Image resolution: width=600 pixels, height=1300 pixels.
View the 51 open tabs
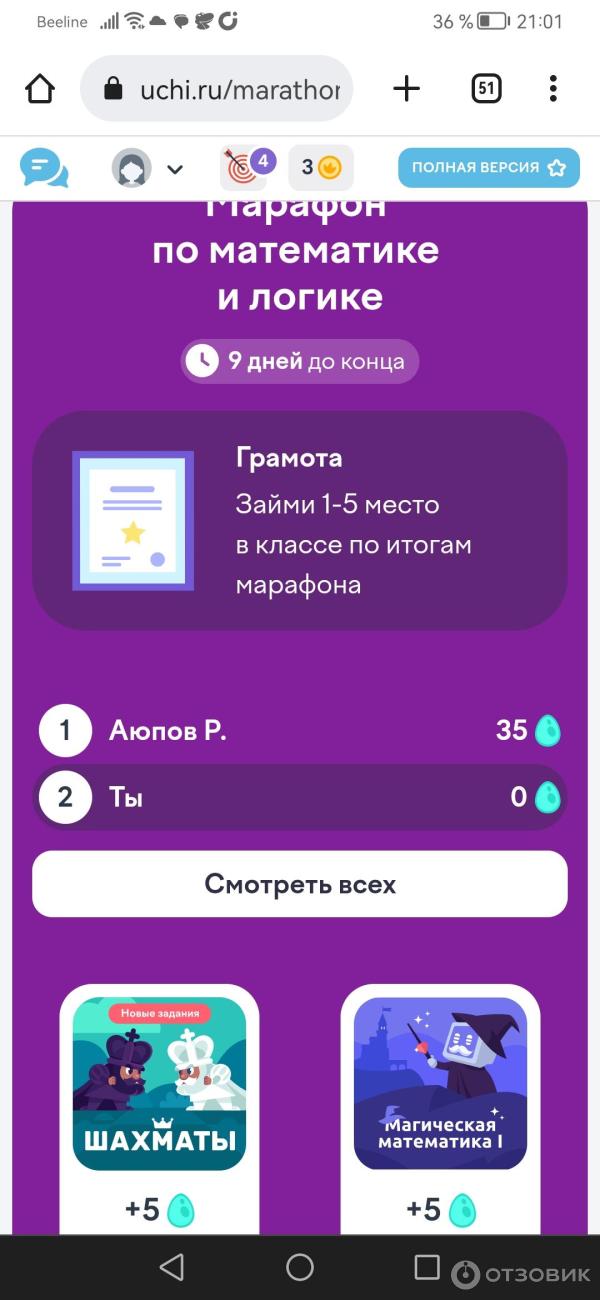coord(486,89)
